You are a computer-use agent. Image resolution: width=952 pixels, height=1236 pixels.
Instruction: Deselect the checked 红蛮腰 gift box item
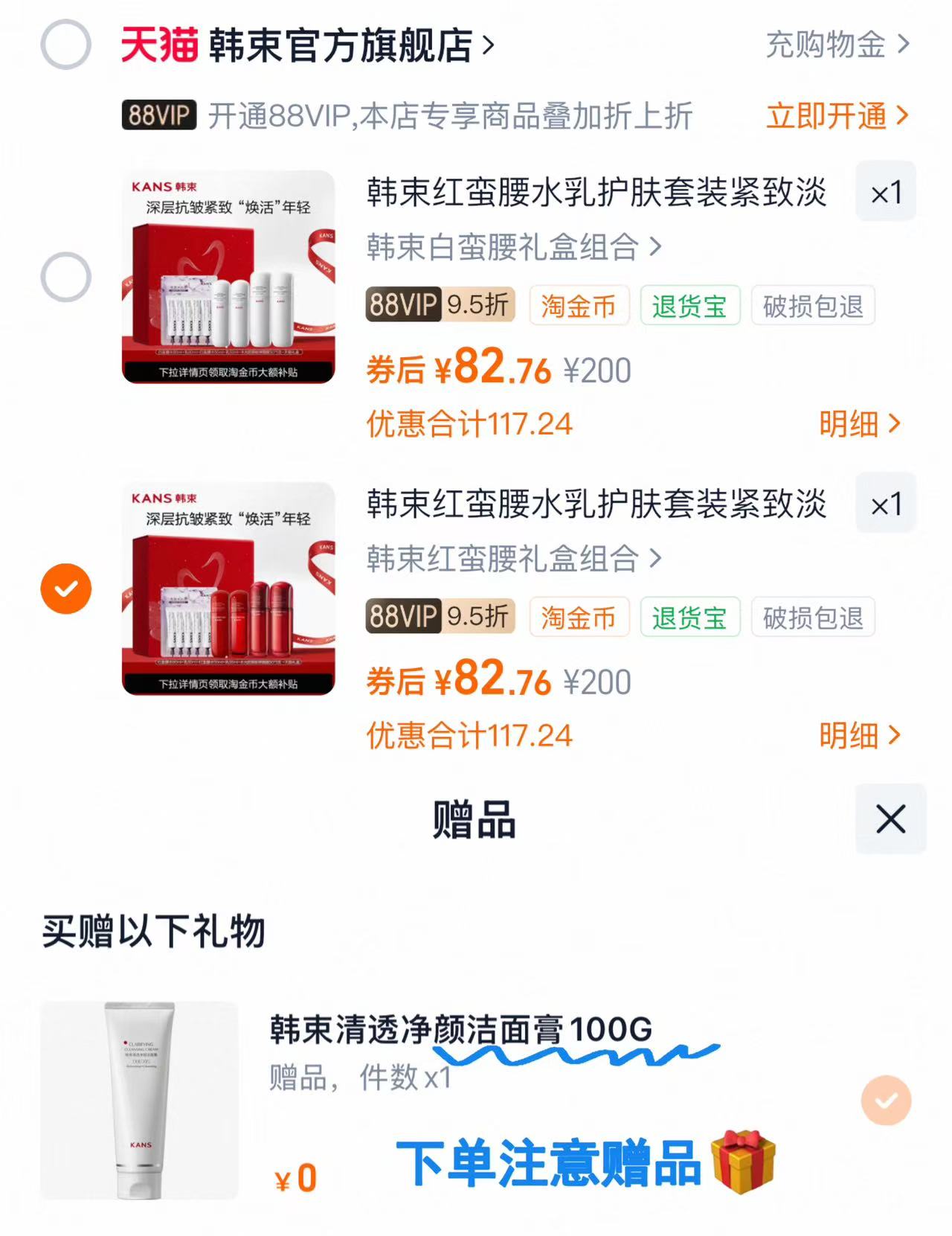pos(65,588)
